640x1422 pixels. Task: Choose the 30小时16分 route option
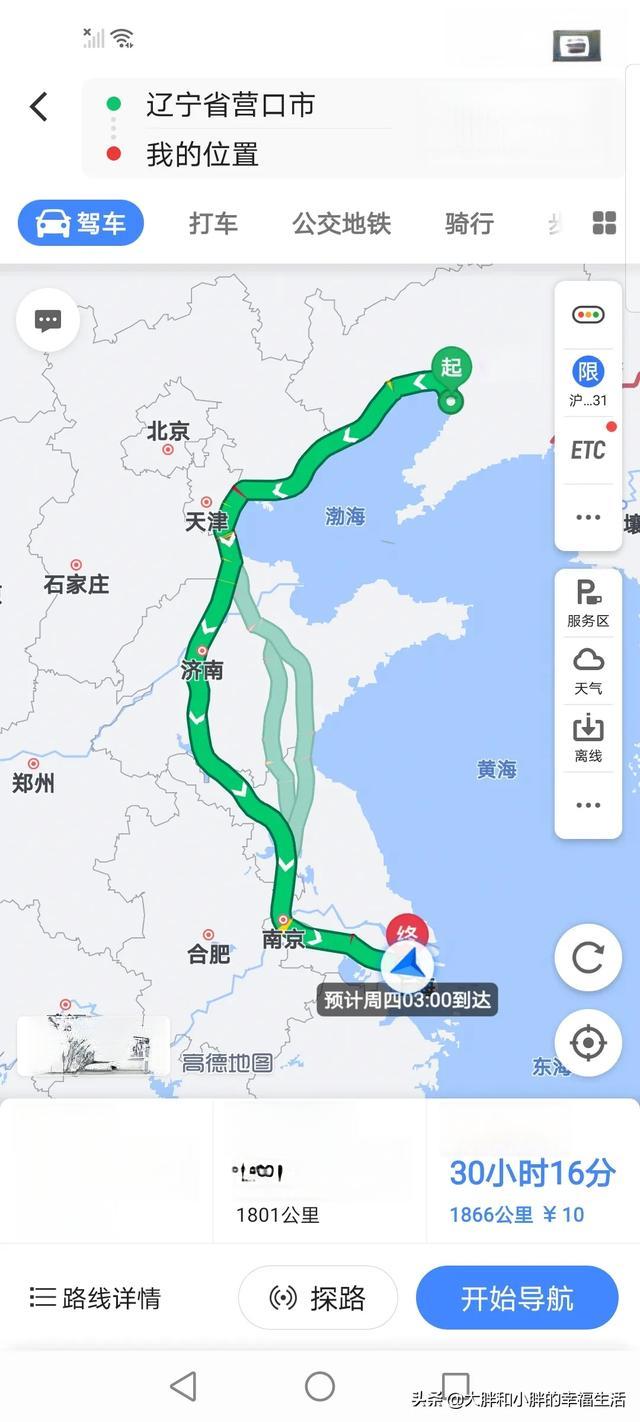tap(532, 1188)
